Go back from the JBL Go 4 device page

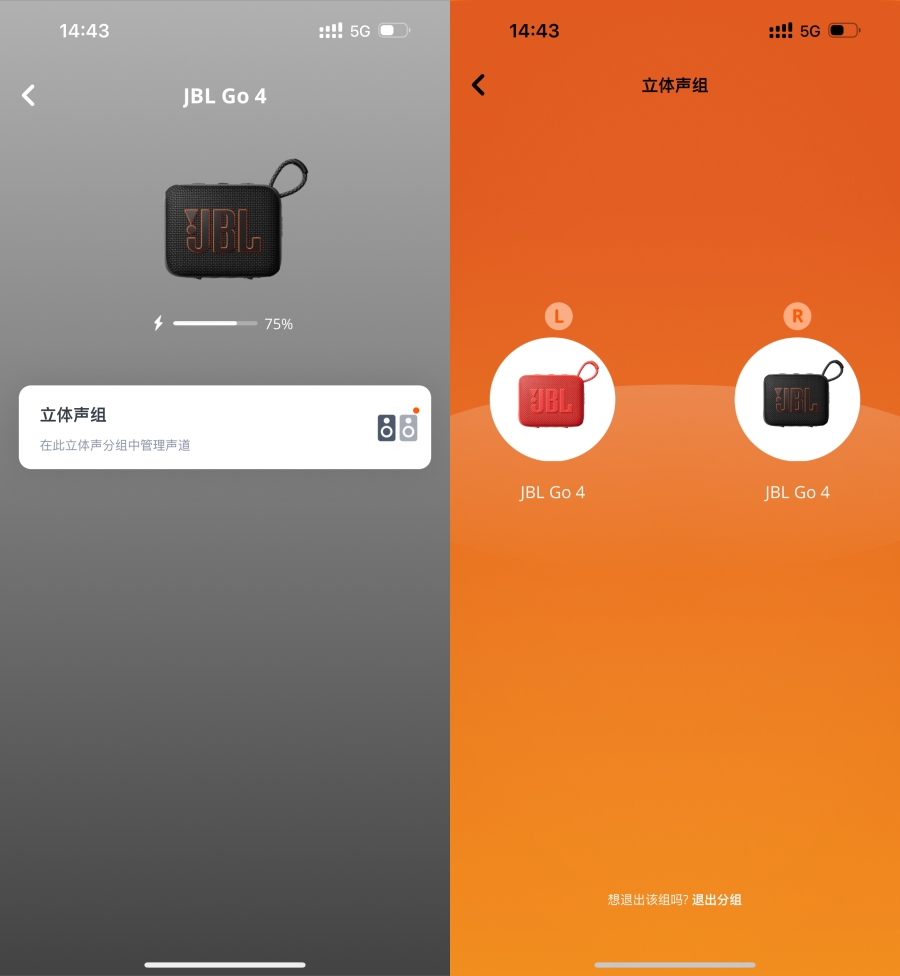[x=28, y=95]
